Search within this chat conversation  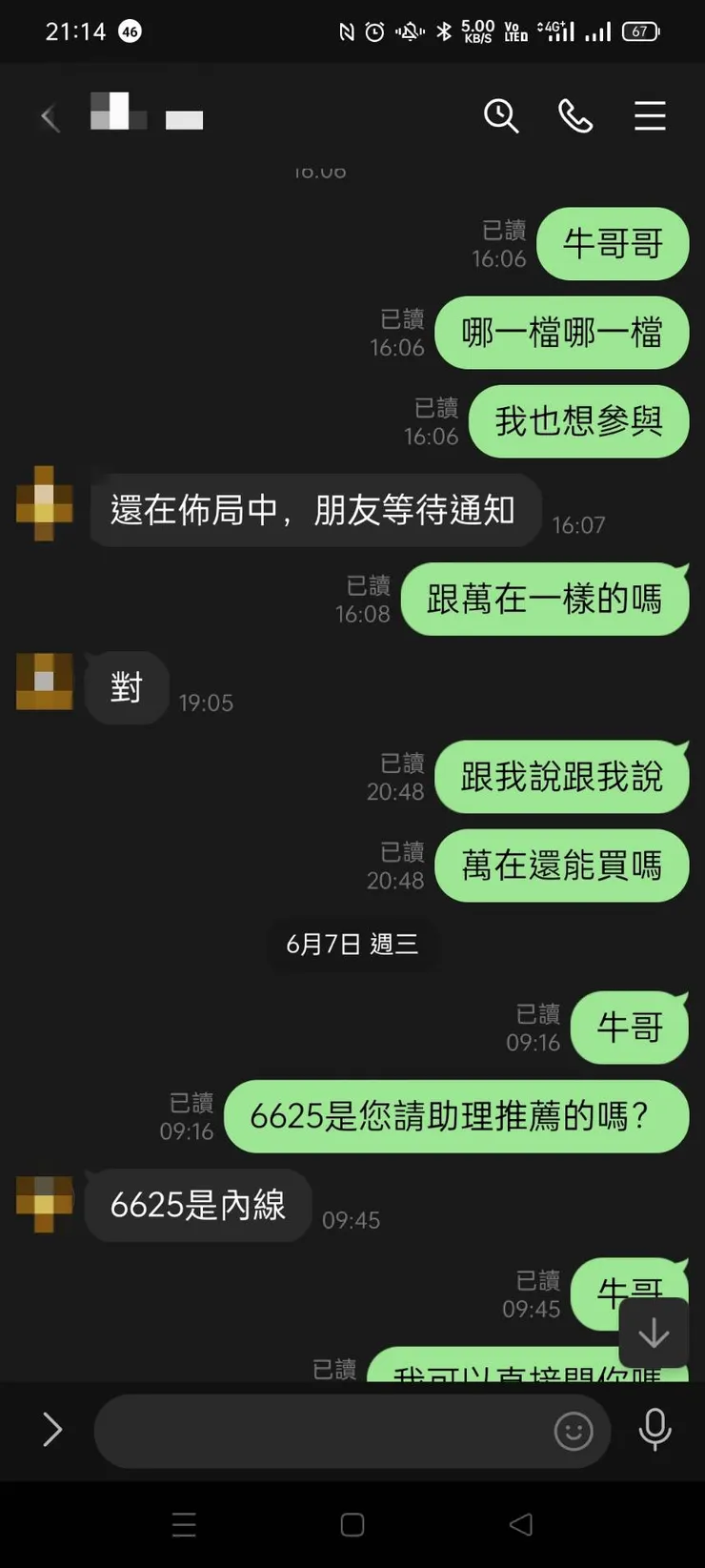pyautogui.click(x=502, y=116)
